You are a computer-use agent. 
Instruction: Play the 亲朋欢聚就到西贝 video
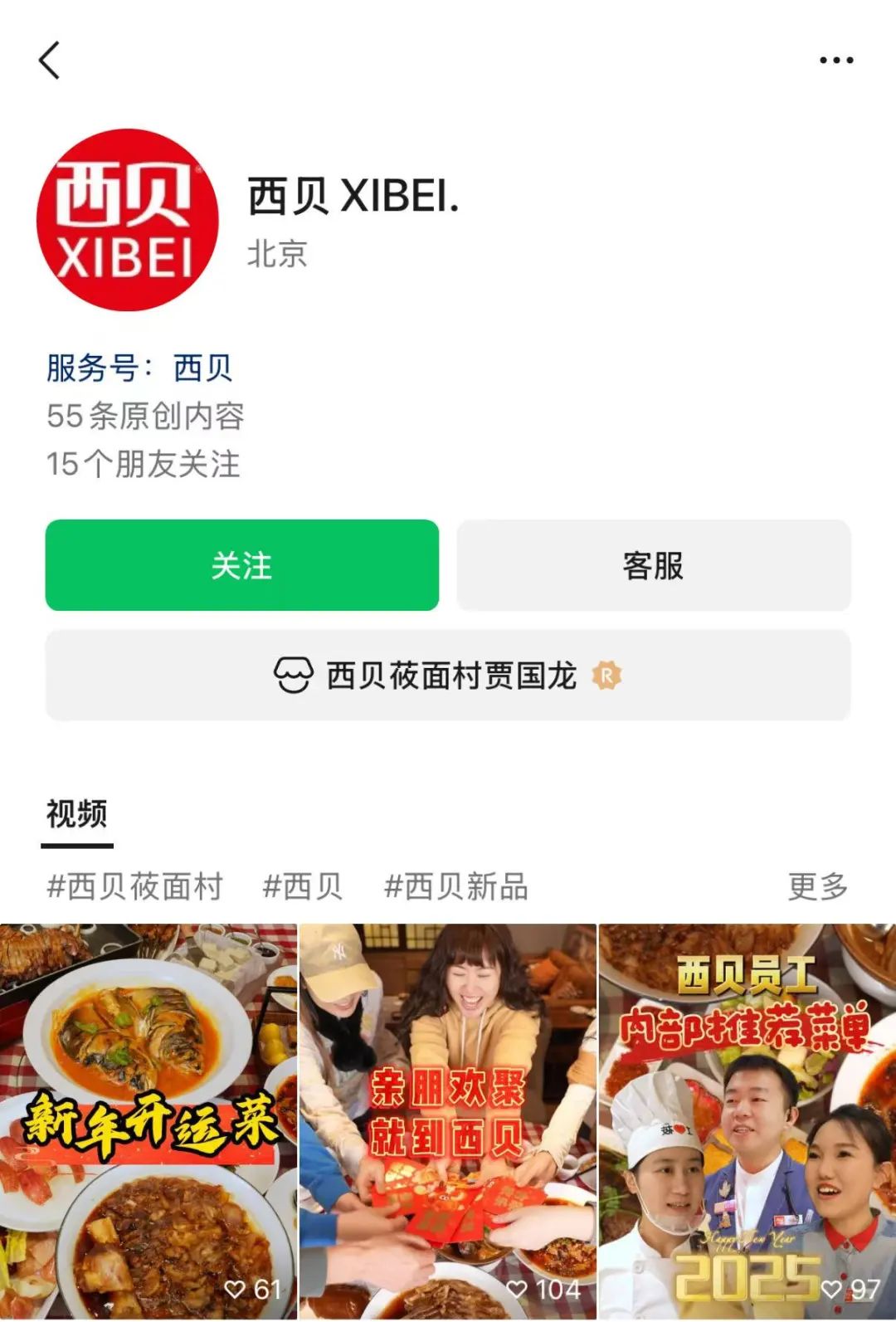click(447, 1120)
